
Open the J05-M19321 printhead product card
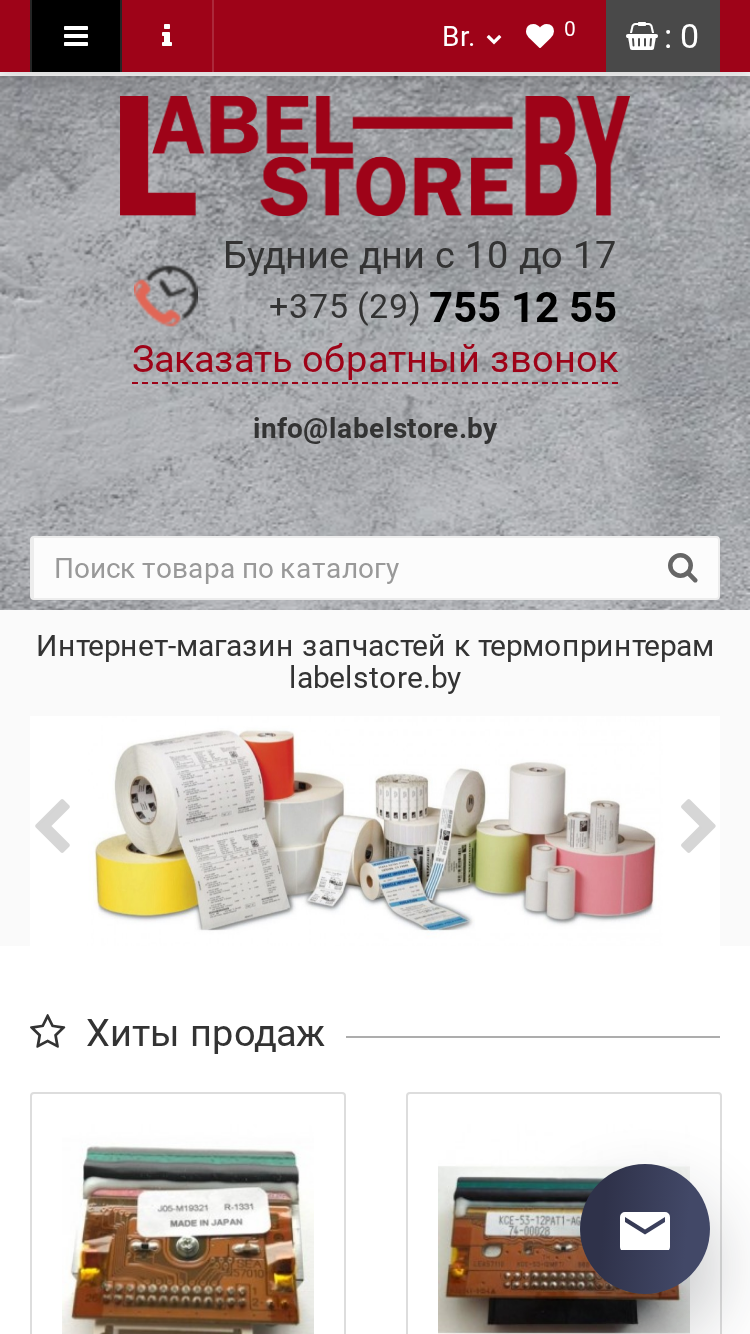[188, 1214]
